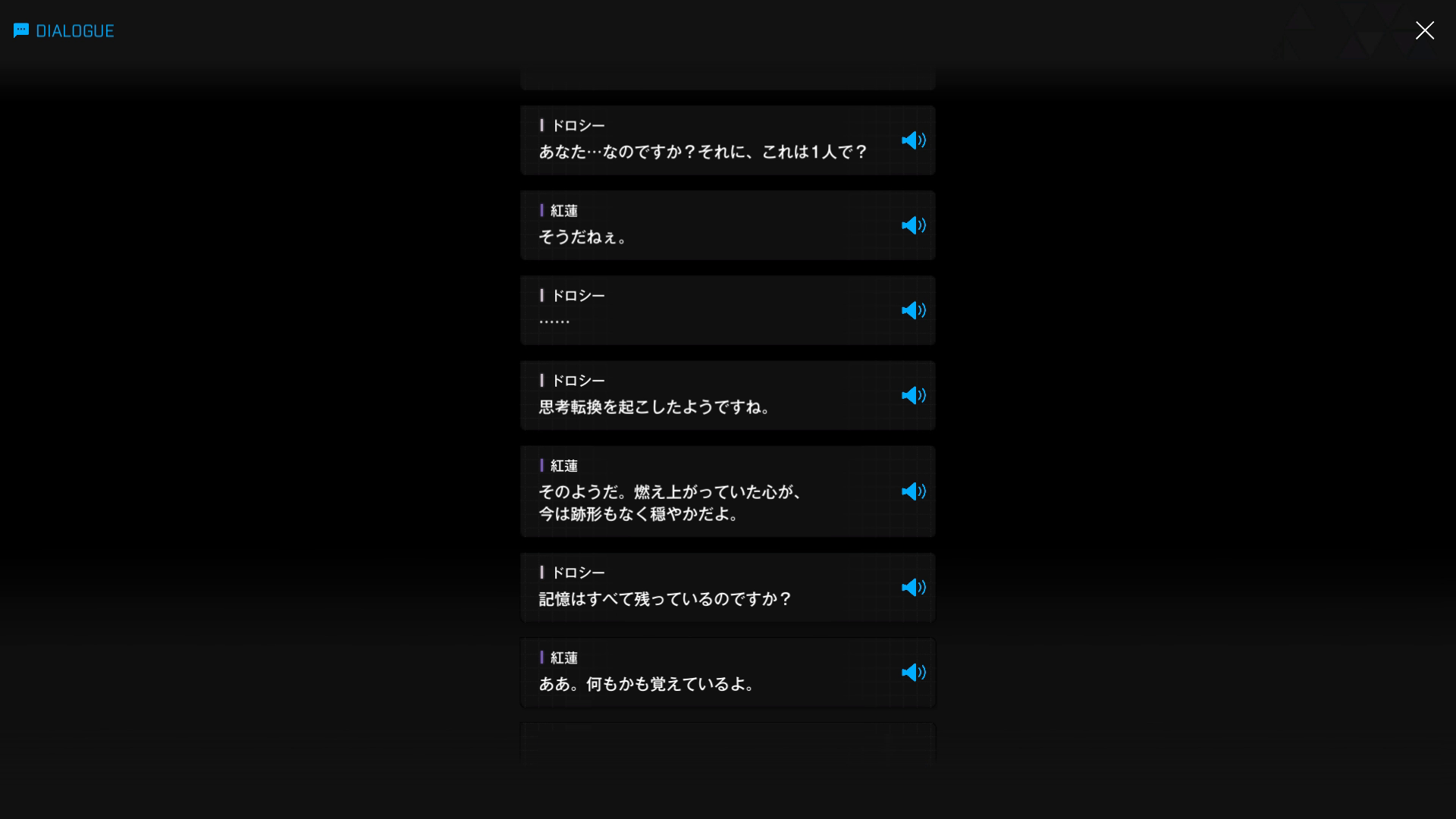This screenshot has width=1456, height=819.
Task: Play voice for ドロシー's line あなた…なのですか
Action: point(913,140)
